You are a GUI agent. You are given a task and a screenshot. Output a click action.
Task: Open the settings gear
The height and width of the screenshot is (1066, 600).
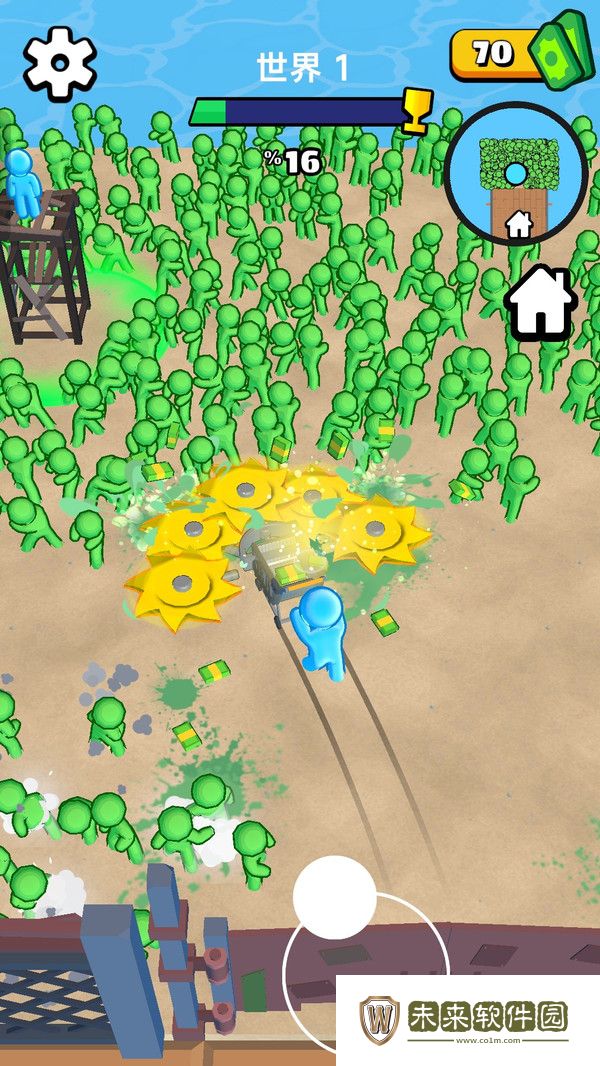coord(60,62)
